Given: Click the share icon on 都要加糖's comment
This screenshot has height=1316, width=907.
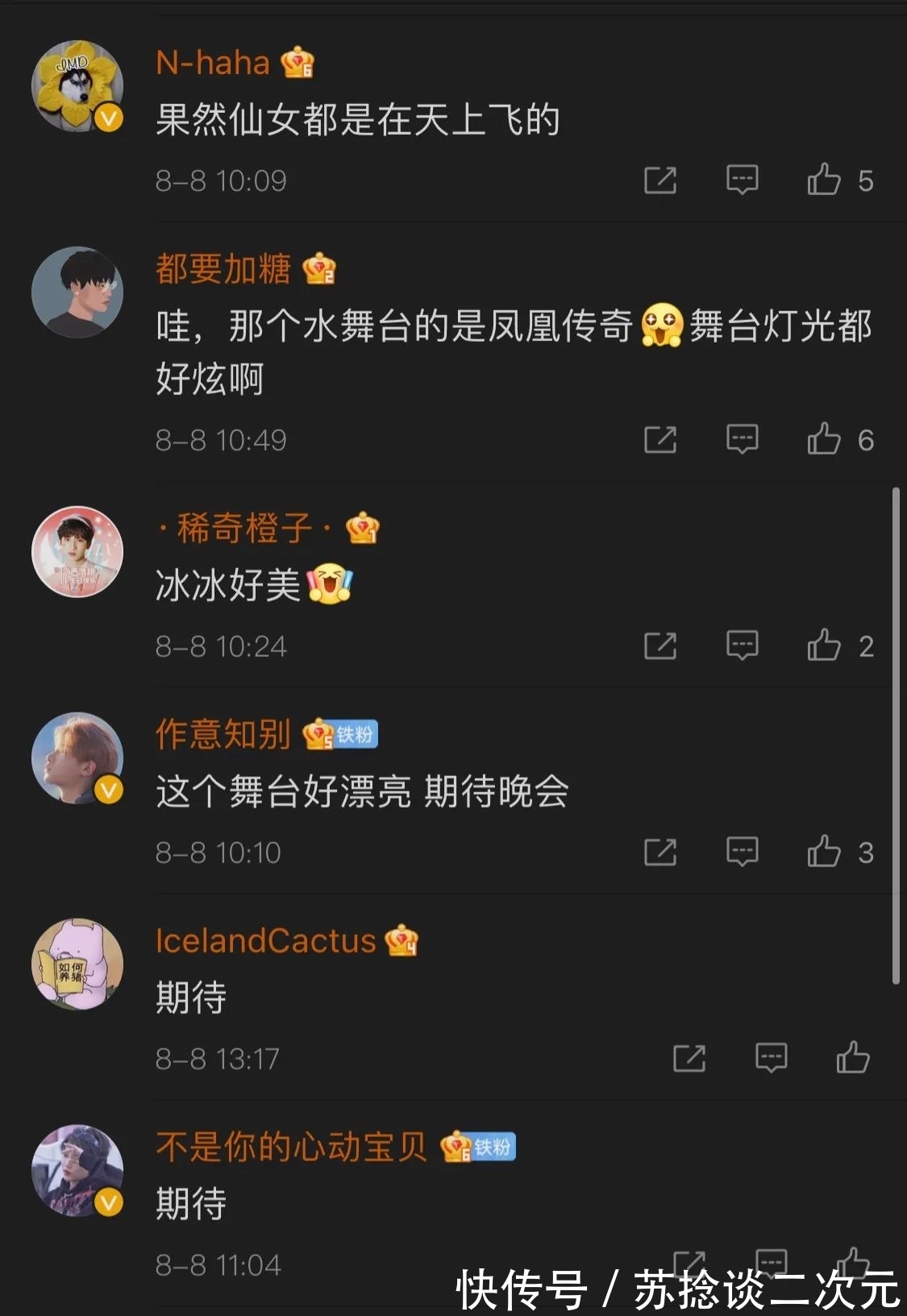Looking at the screenshot, I should pos(661,441).
